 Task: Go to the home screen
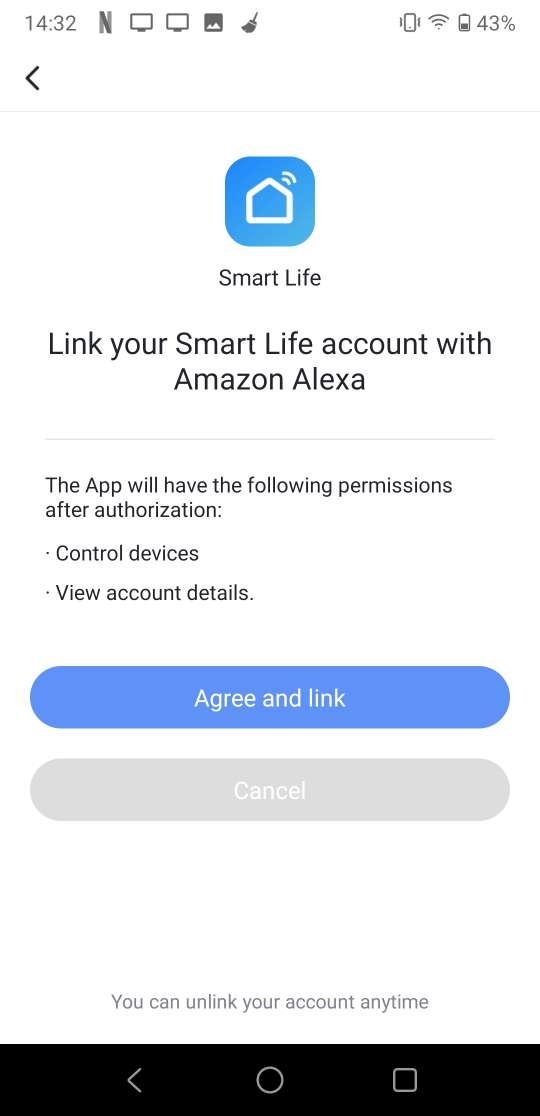pos(270,1080)
